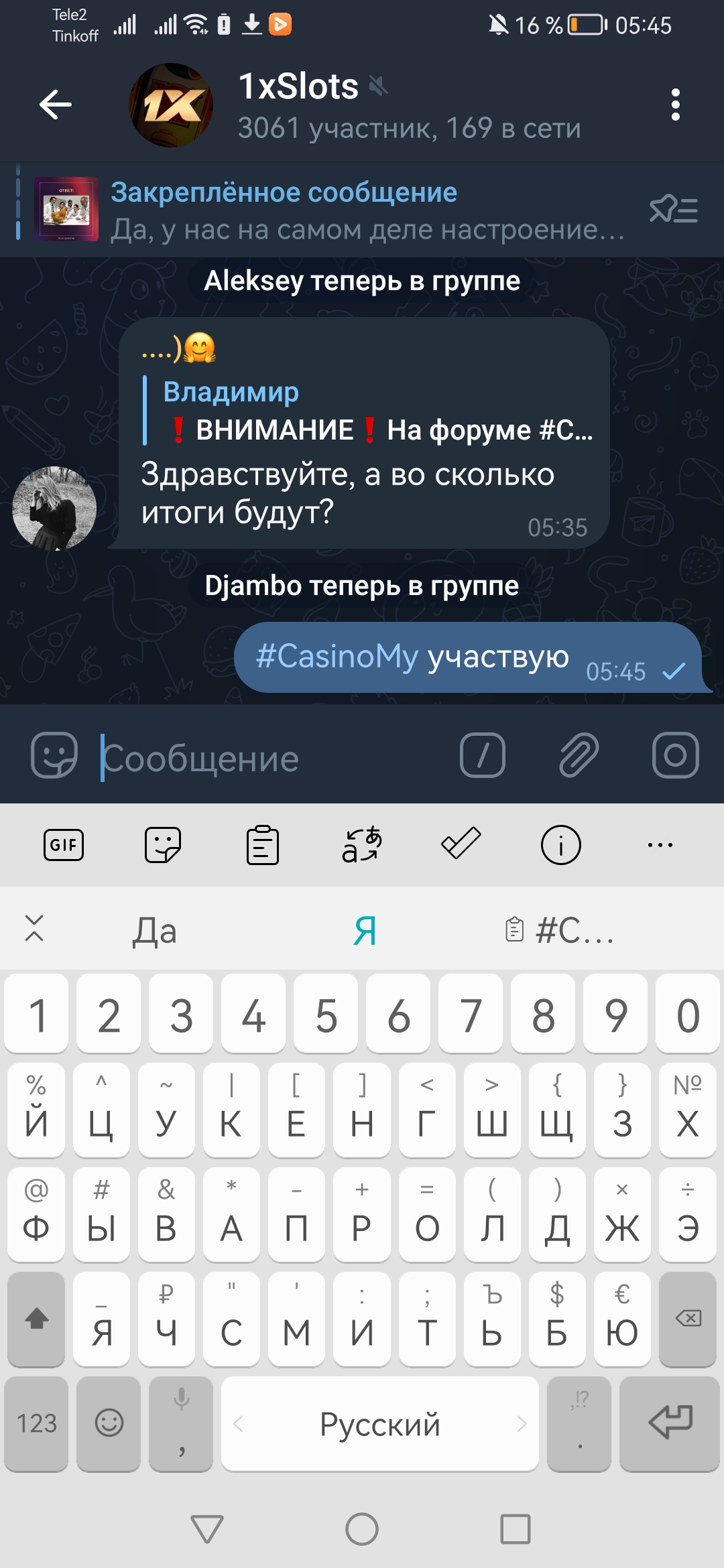Open the emoji and sticker panel
Image resolution: width=724 pixels, height=1568 pixels.
point(54,755)
